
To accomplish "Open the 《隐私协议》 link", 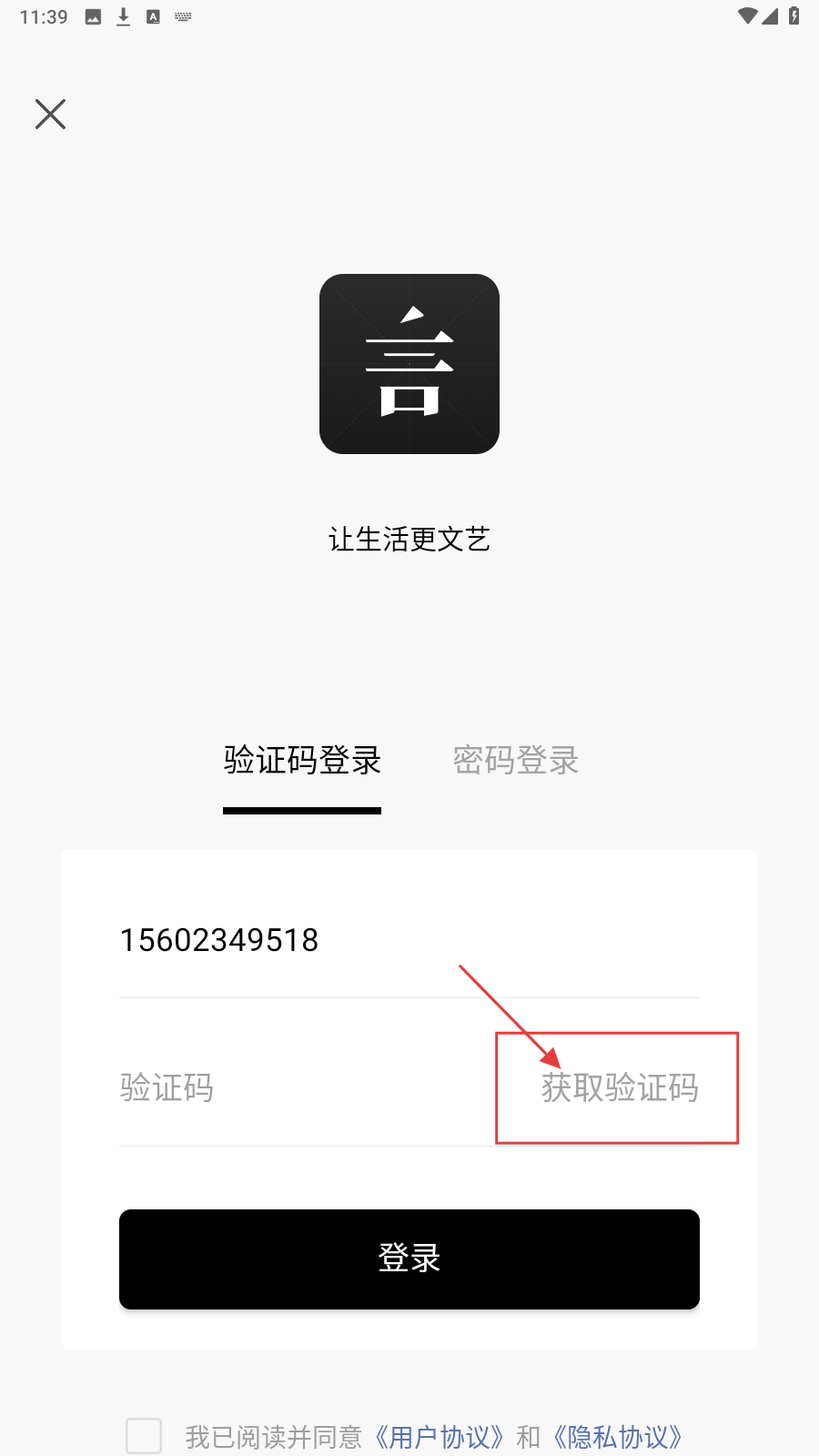I will (619, 1437).
